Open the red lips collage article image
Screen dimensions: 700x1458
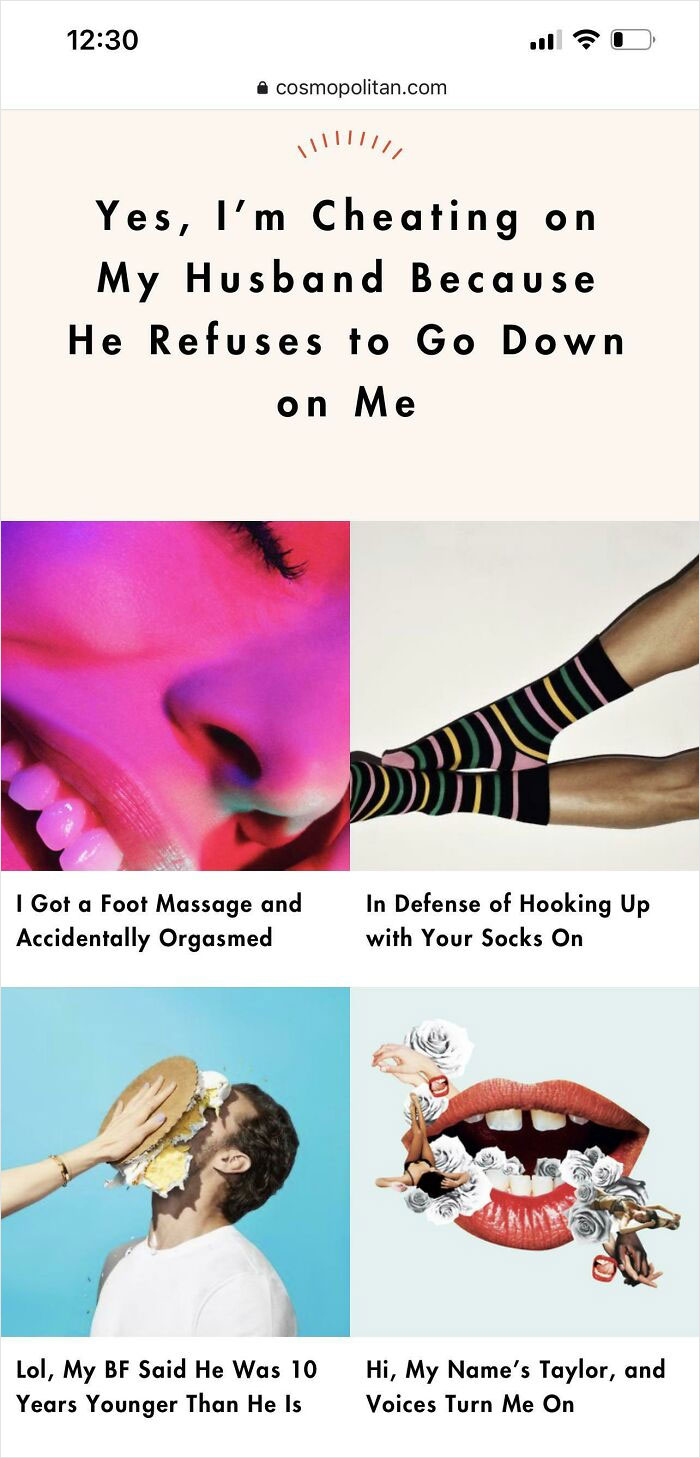coord(525,1162)
